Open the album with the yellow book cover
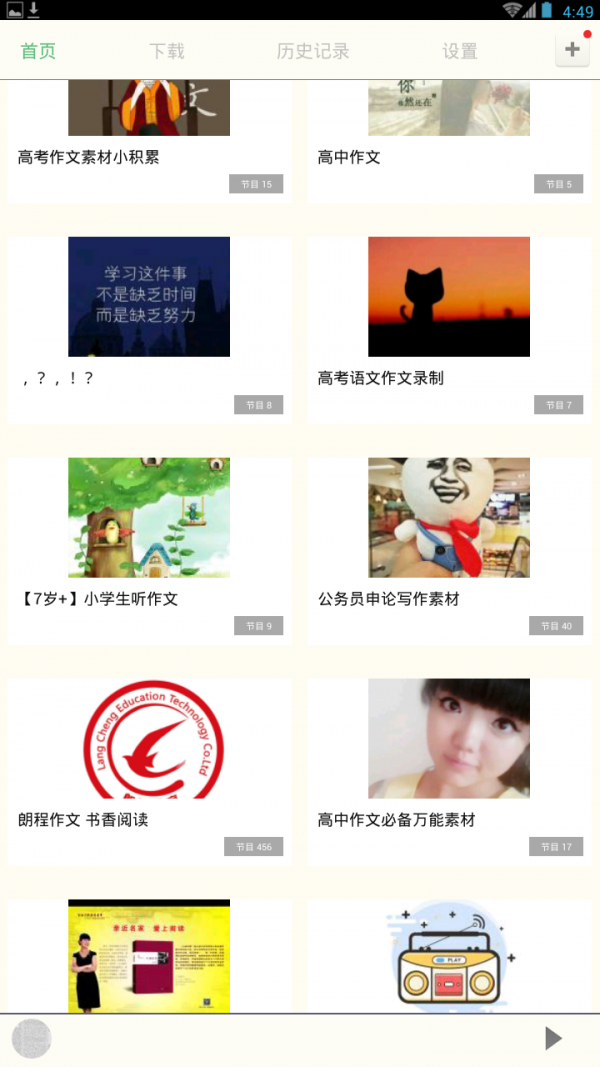 149,955
